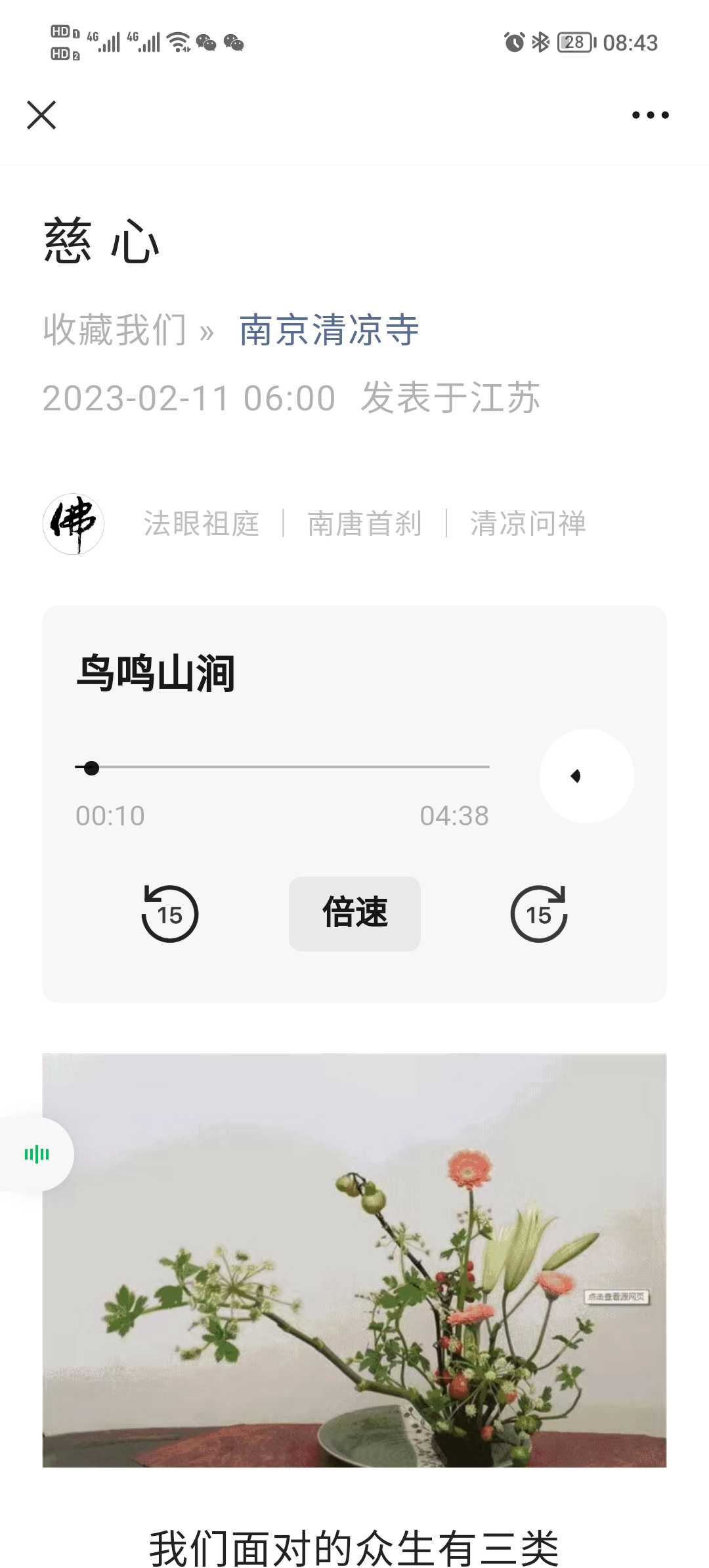Image resolution: width=709 pixels, height=1568 pixels.
Task: Open the three-dot overflow menu
Action: (650, 115)
